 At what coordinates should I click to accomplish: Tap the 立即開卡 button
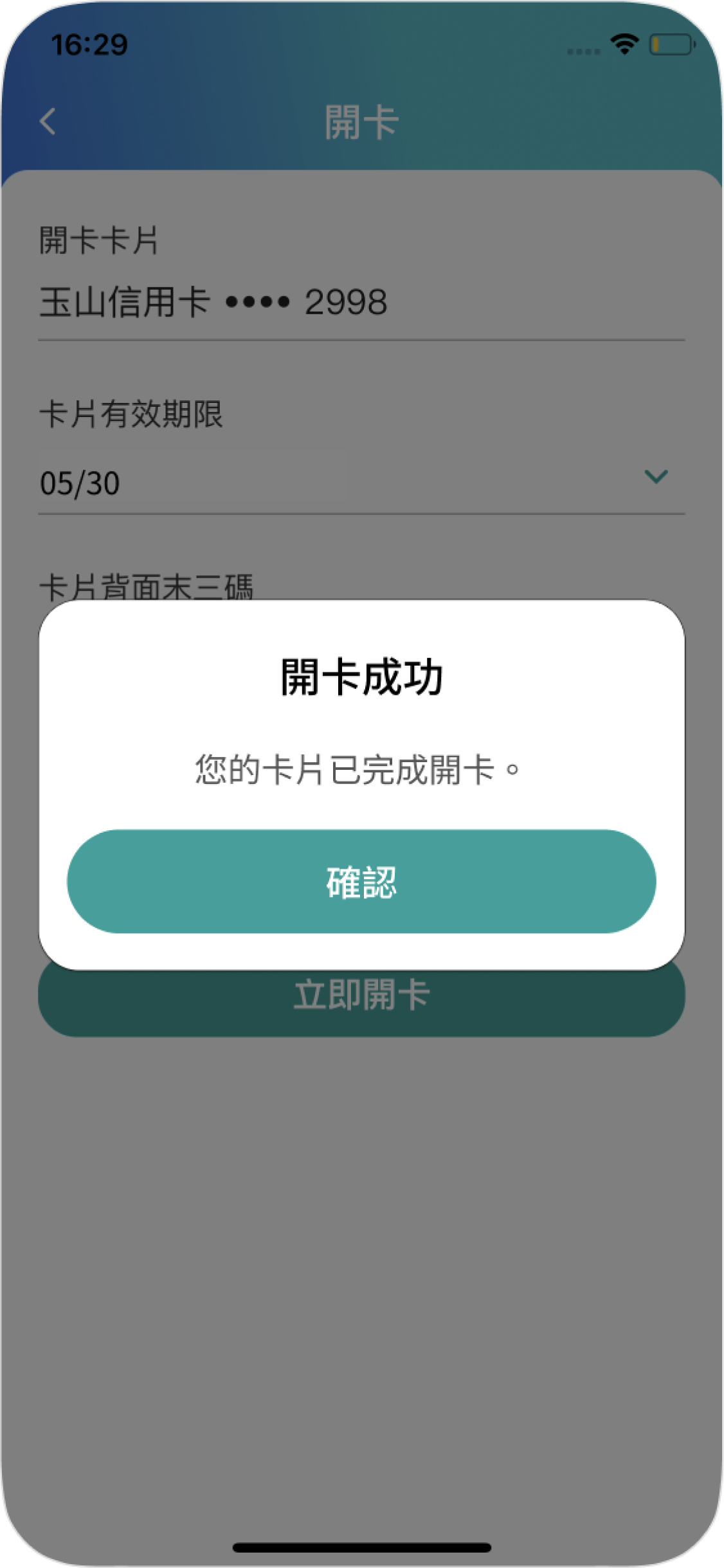coord(361,1001)
